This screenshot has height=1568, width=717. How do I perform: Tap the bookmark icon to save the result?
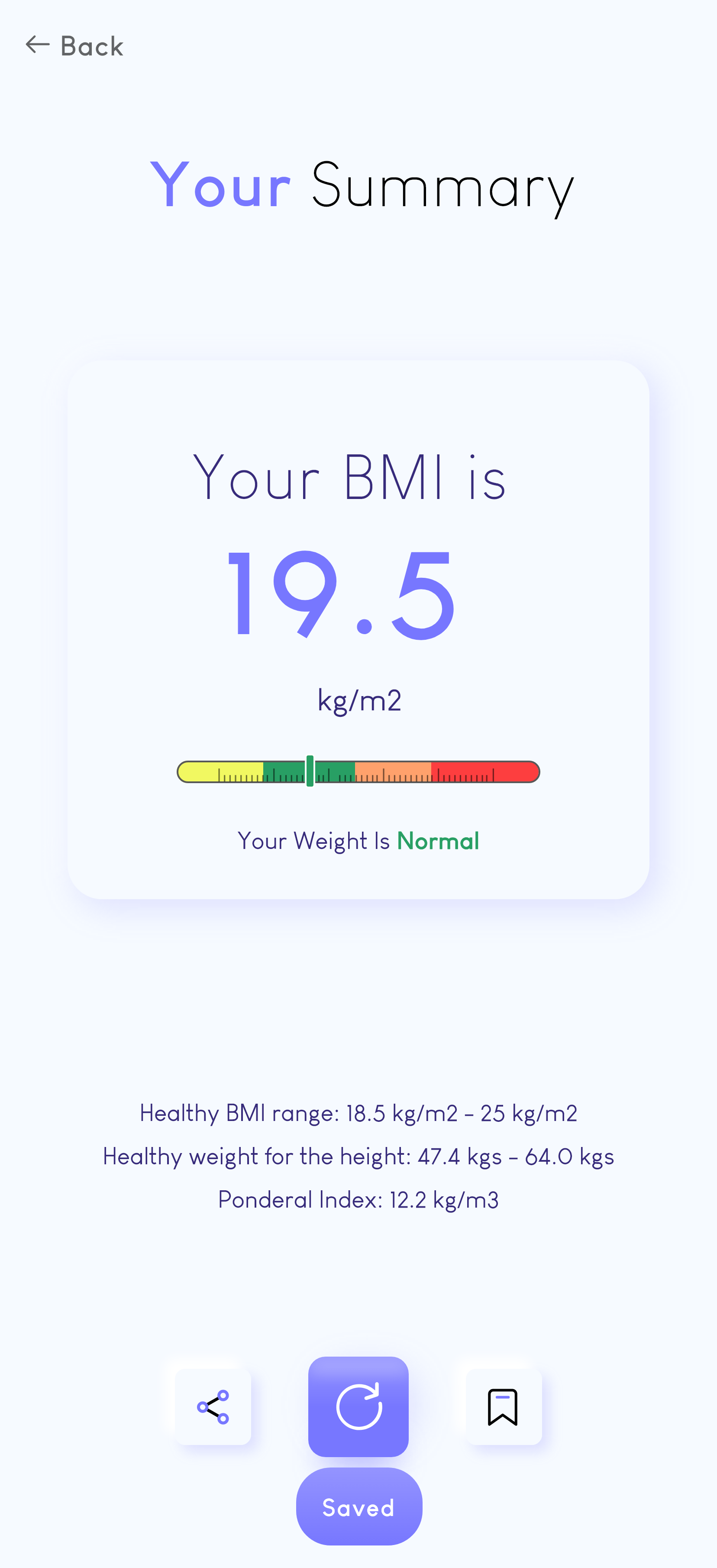[x=503, y=1407]
